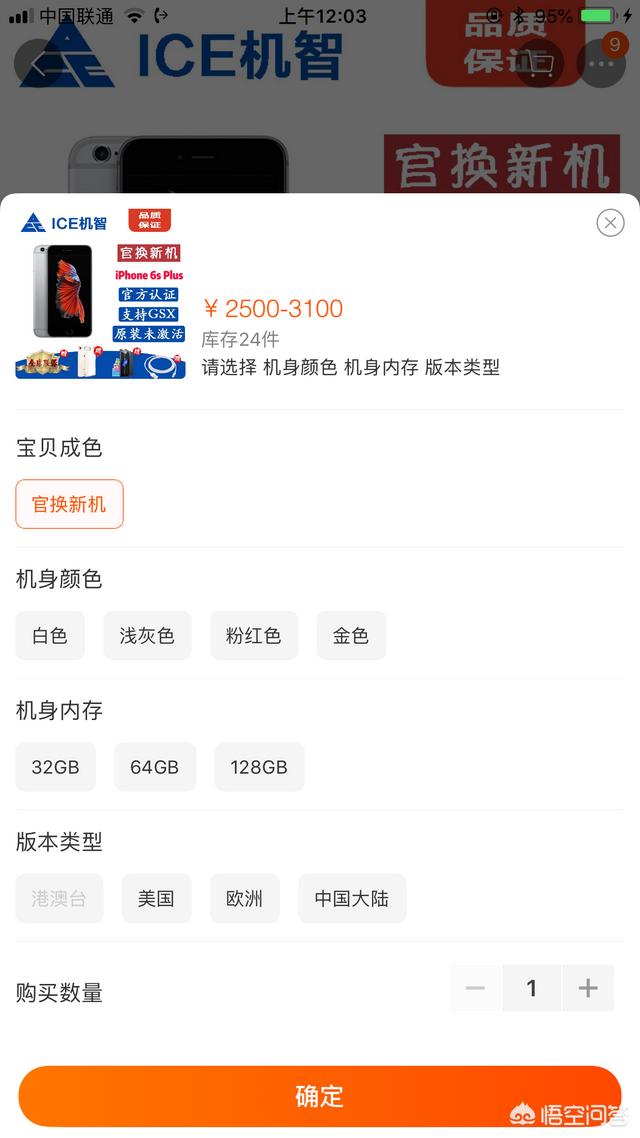Screen dimensions: 640x1138
Task: Select the 官换新机 condition option
Action: click(69, 504)
